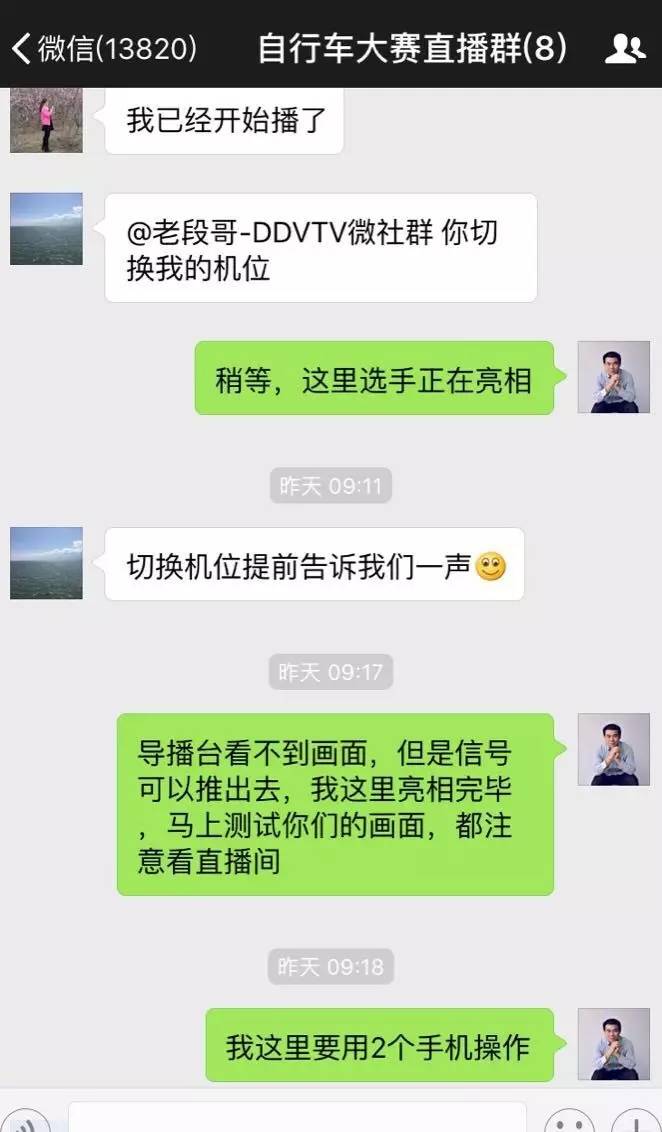662x1132 pixels.
Task: Focus the message text field
Action: click(x=297, y=1118)
